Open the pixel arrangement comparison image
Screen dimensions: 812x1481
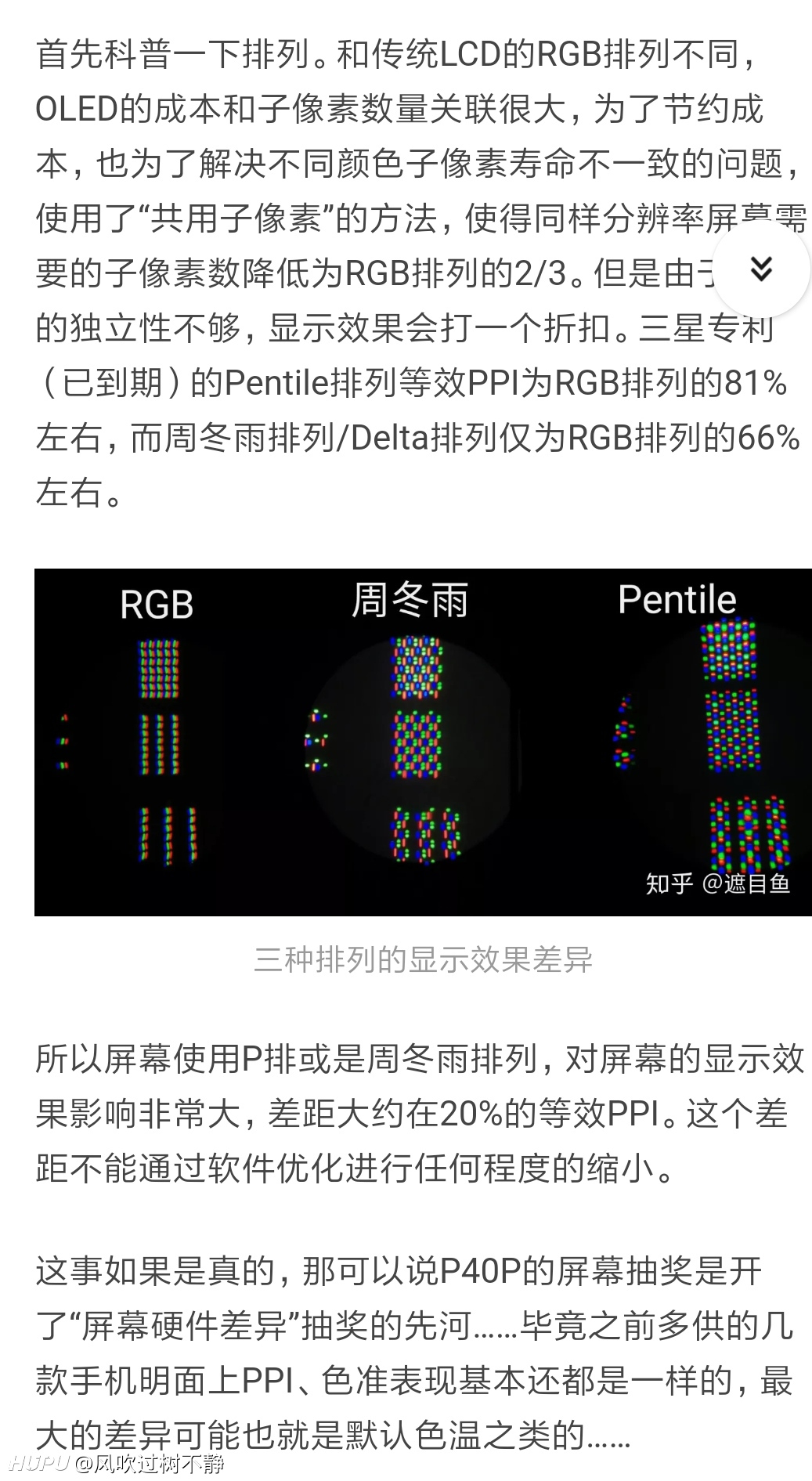tap(423, 742)
